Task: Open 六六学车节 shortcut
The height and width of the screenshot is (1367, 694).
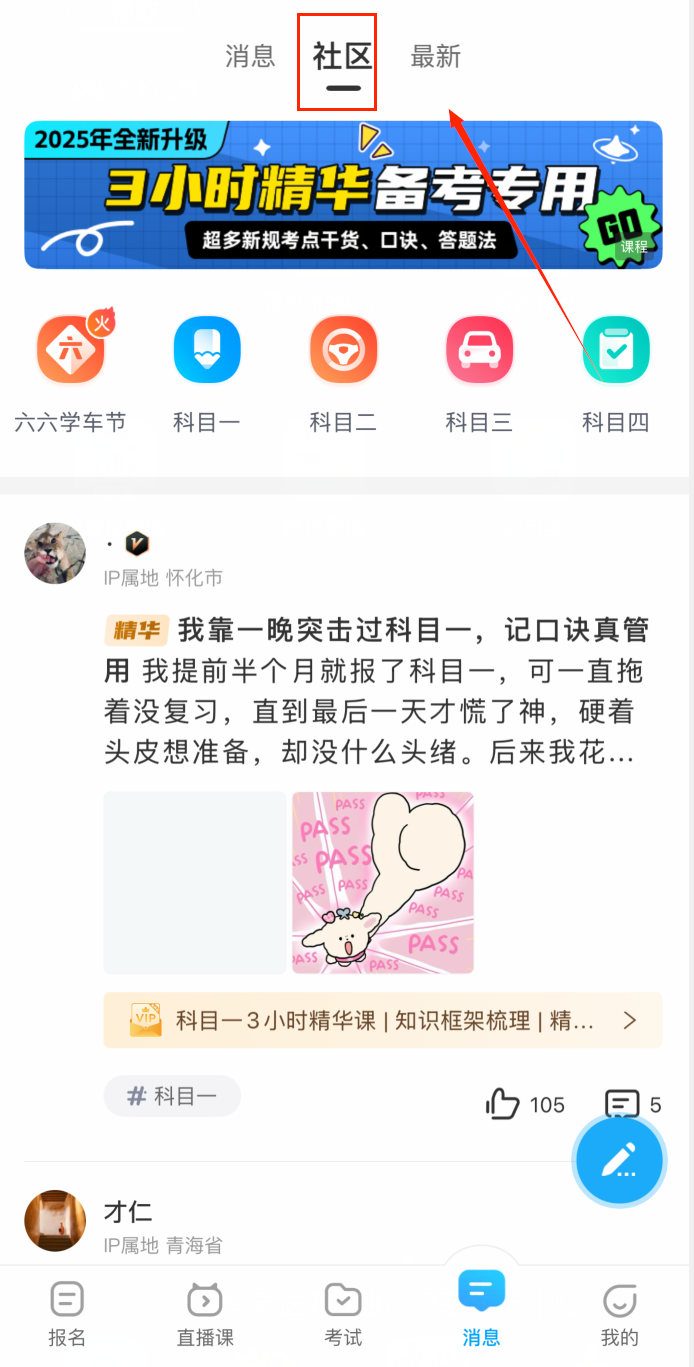Action: tap(70, 350)
